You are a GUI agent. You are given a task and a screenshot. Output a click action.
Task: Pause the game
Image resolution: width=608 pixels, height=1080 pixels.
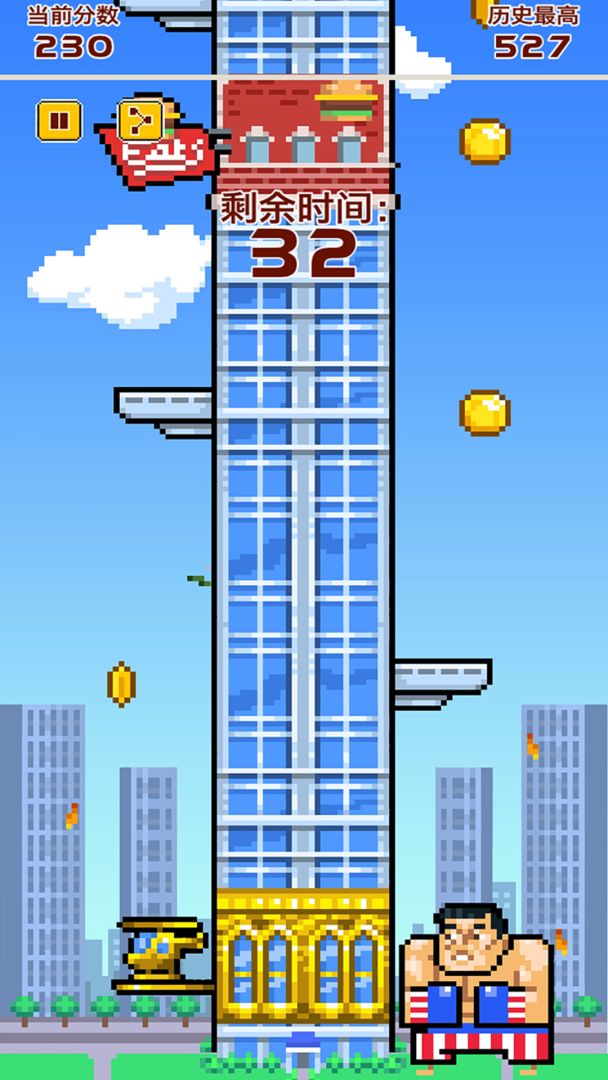(x=59, y=121)
